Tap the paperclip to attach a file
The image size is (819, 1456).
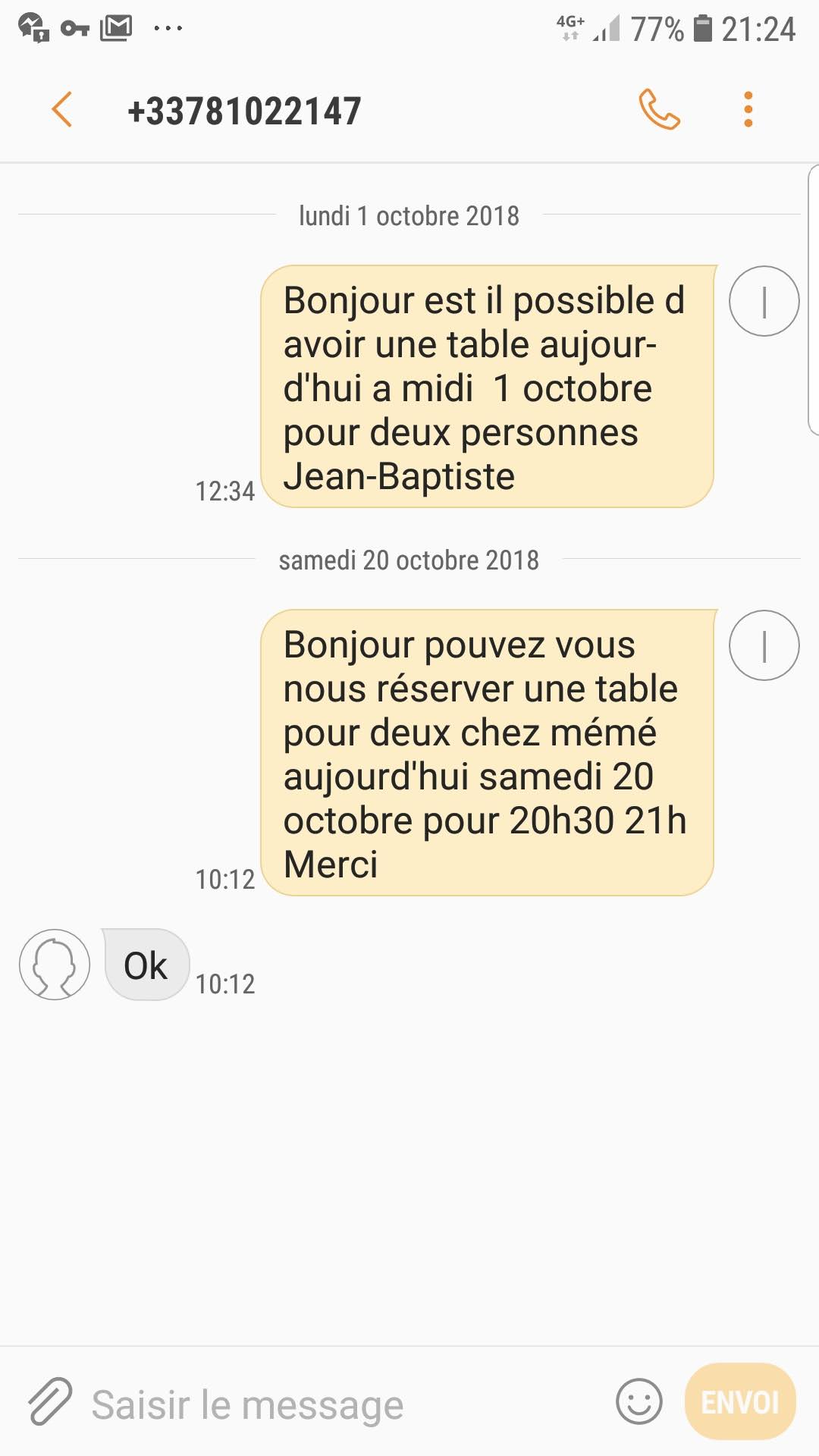(x=50, y=1401)
